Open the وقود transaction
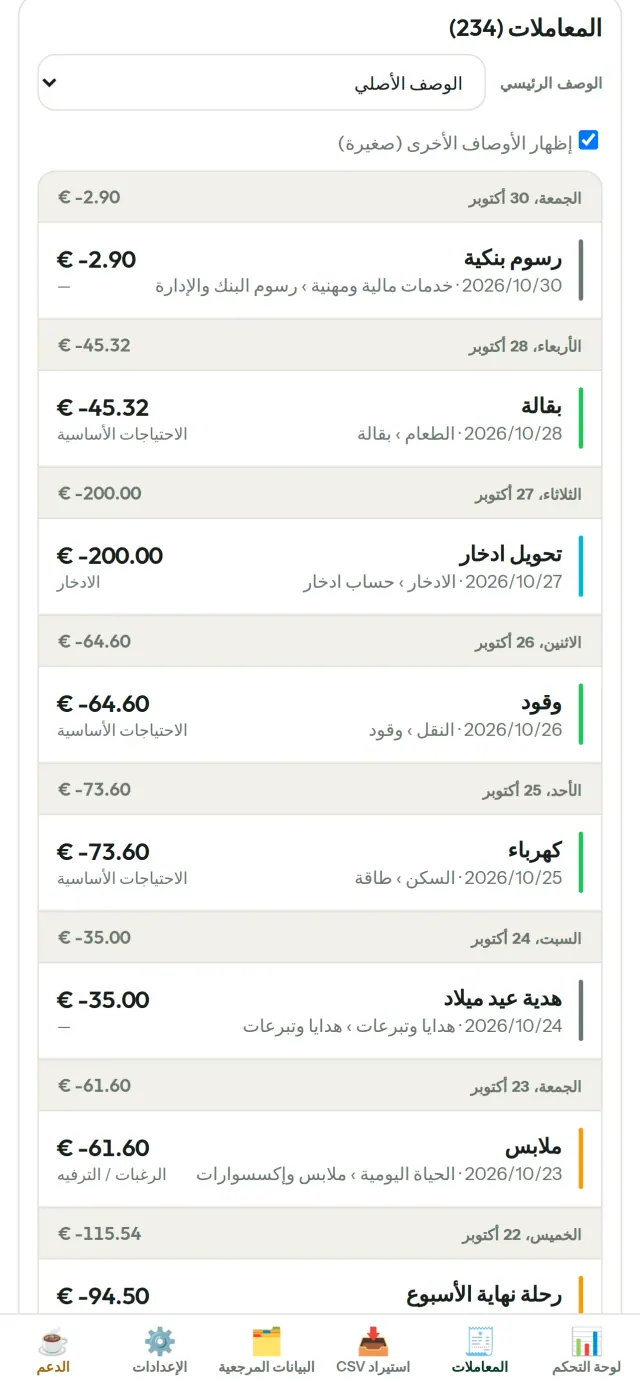The height and width of the screenshot is (1385, 640). click(x=320, y=715)
